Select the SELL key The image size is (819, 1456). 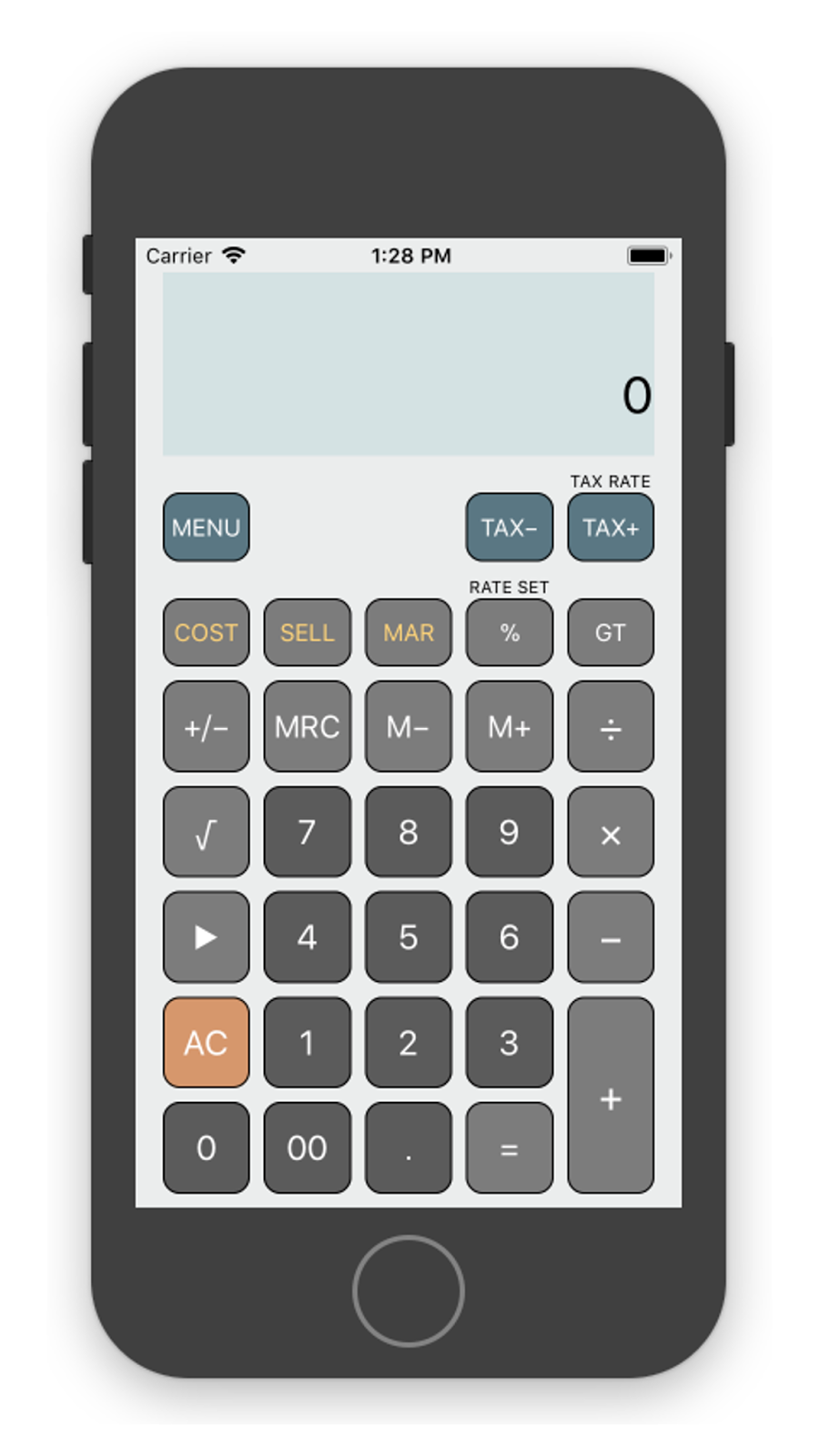(x=307, y=632)
